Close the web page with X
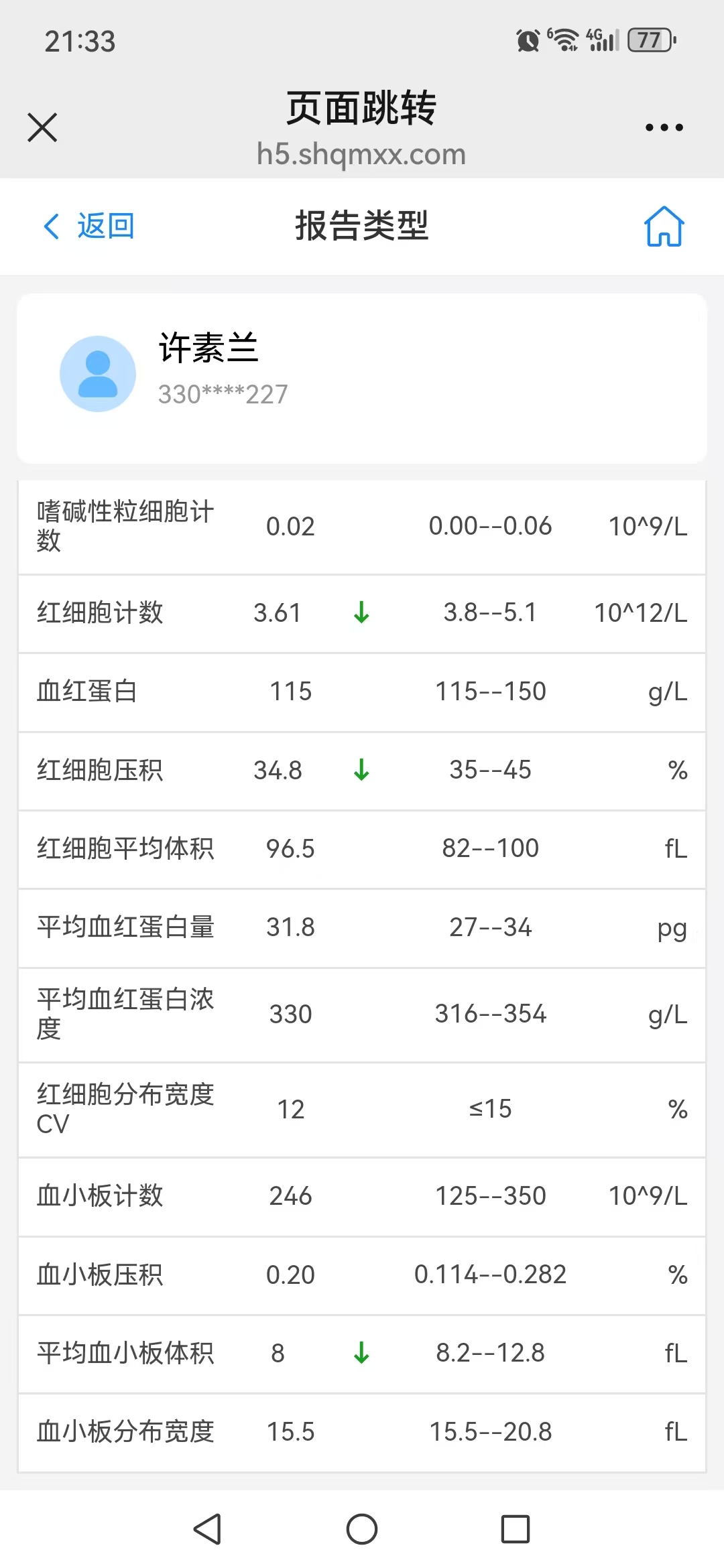 point(42,127)
